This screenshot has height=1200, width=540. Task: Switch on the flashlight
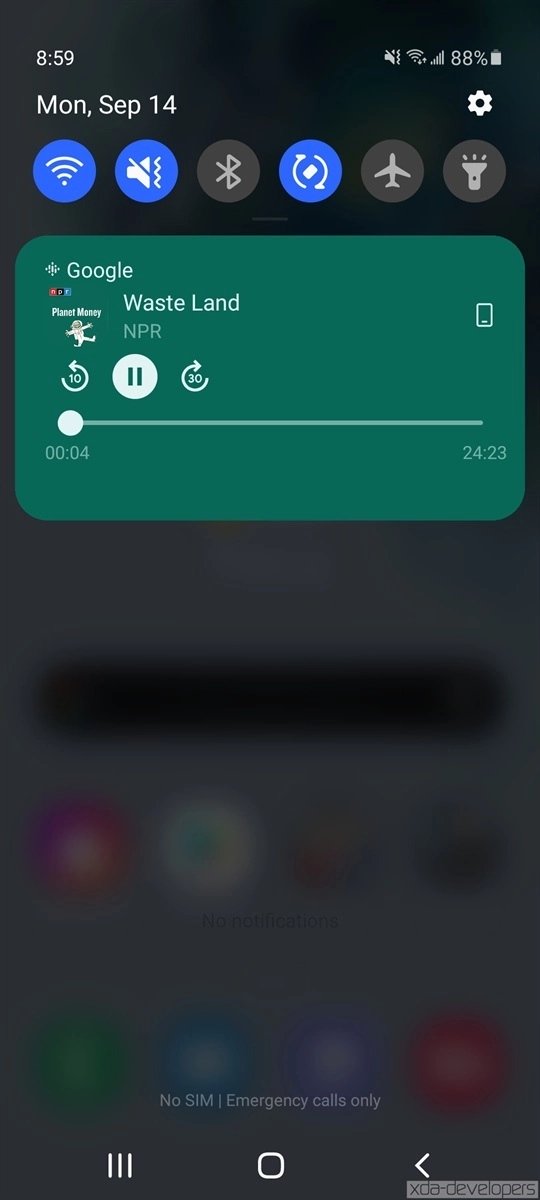[475, 172]
